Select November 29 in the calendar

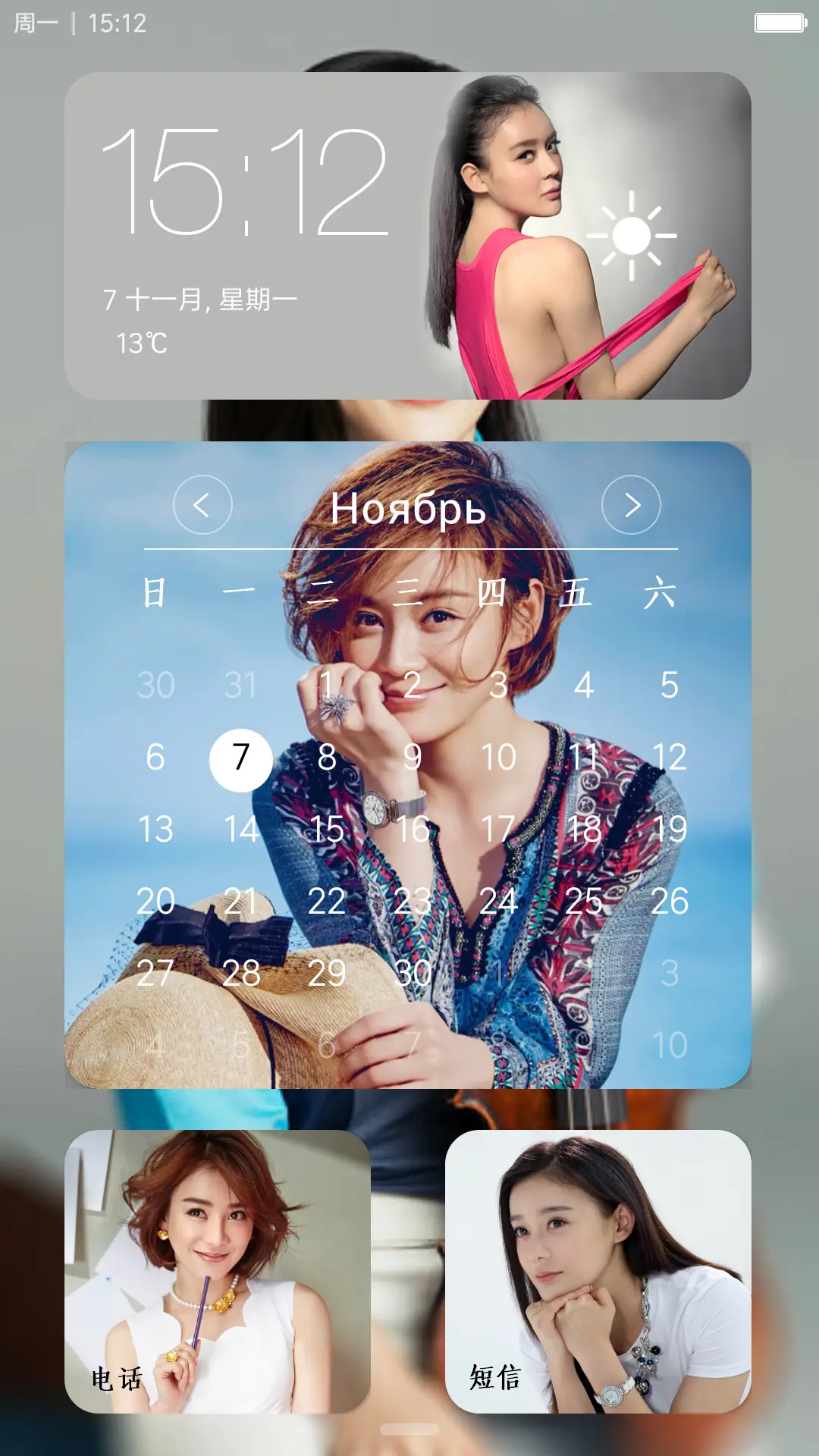(x=327, y=974)
